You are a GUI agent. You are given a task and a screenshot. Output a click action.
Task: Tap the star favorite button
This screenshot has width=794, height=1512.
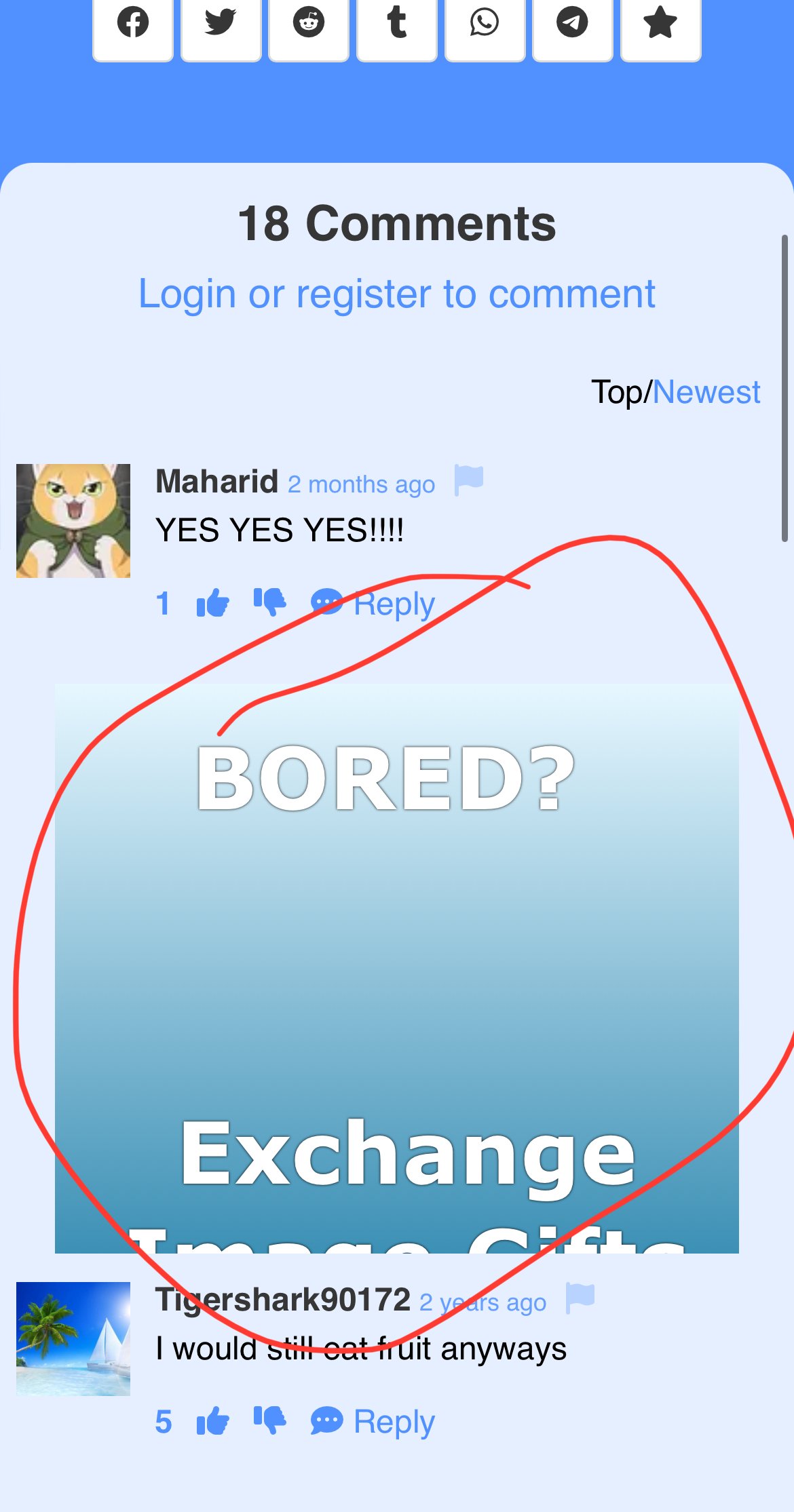click(x=660, y=24)
